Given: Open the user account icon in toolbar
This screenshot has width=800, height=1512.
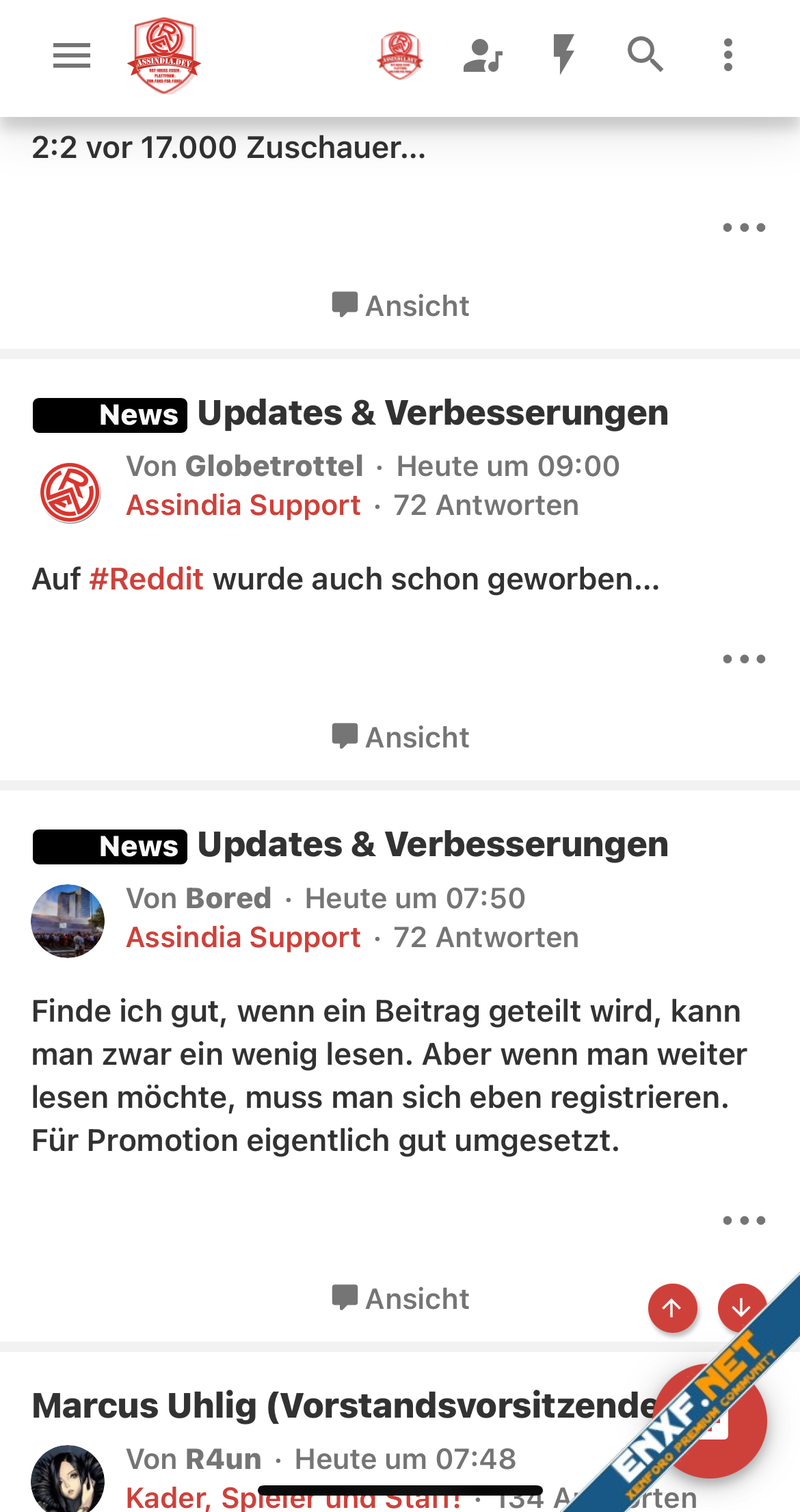Looking at the screenshot, I should point(482,55).
